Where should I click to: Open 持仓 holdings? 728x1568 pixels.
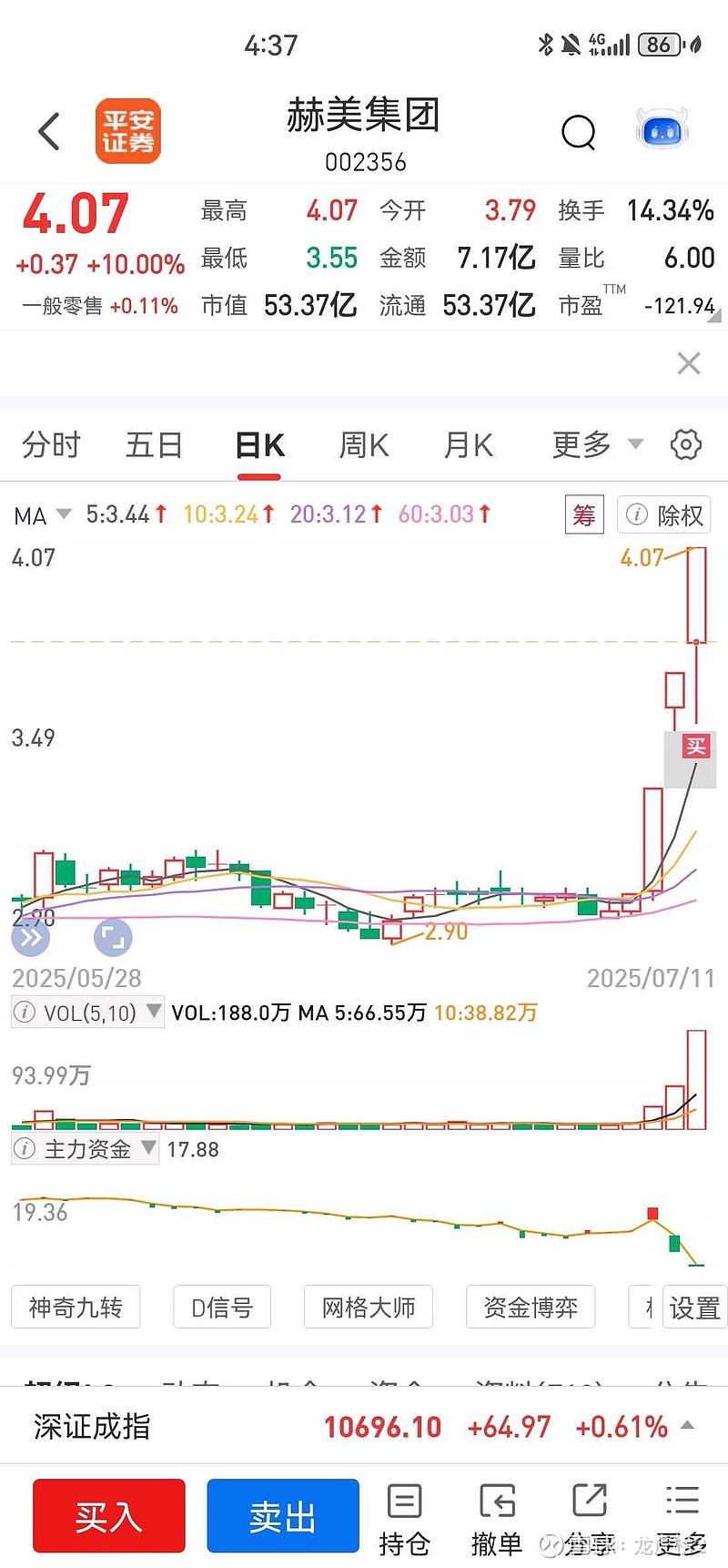coord(404,1520)
